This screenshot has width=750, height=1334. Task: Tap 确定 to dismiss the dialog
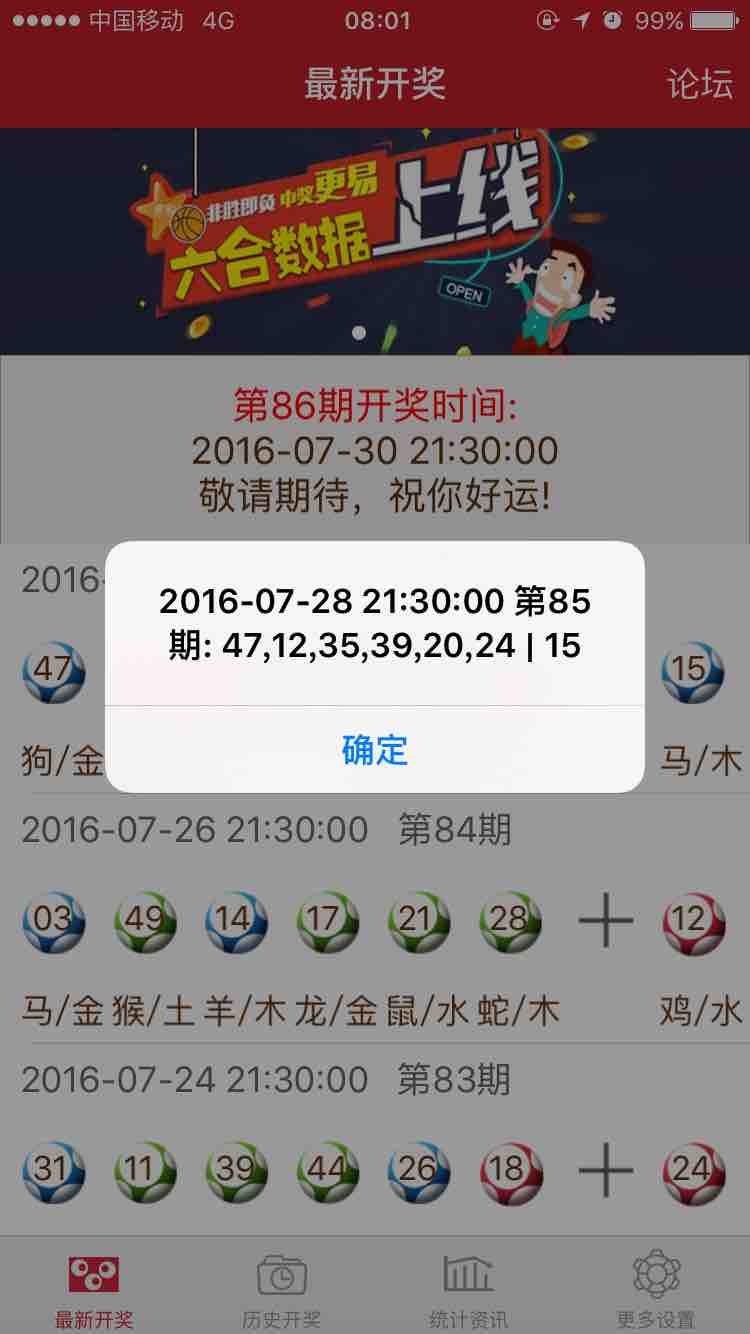click(x=375, y=749)
